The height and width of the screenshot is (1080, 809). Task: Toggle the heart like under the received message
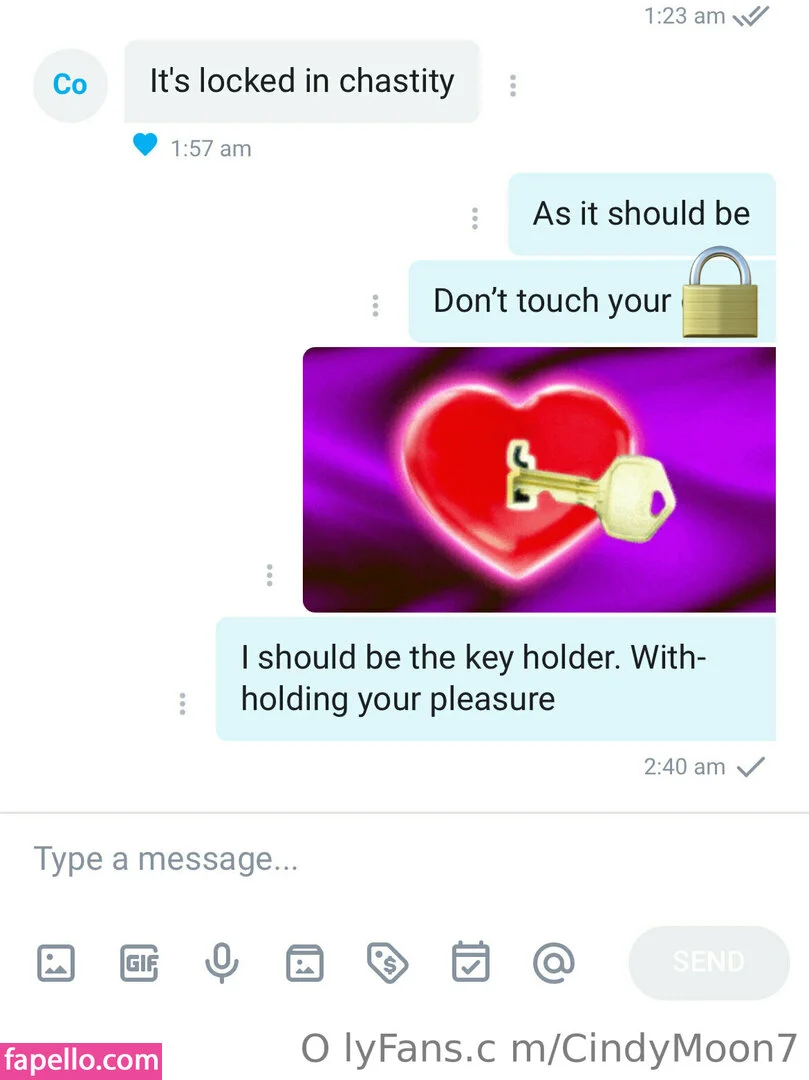pos(145,146)
